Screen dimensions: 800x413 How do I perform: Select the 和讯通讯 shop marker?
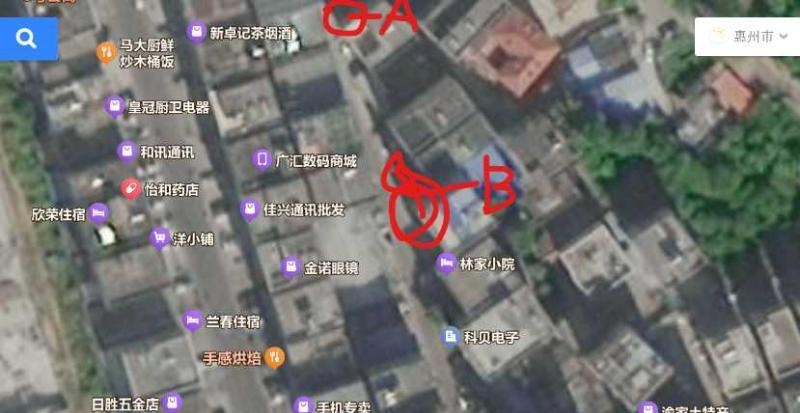pyautogui.click(x=126, y=152)
